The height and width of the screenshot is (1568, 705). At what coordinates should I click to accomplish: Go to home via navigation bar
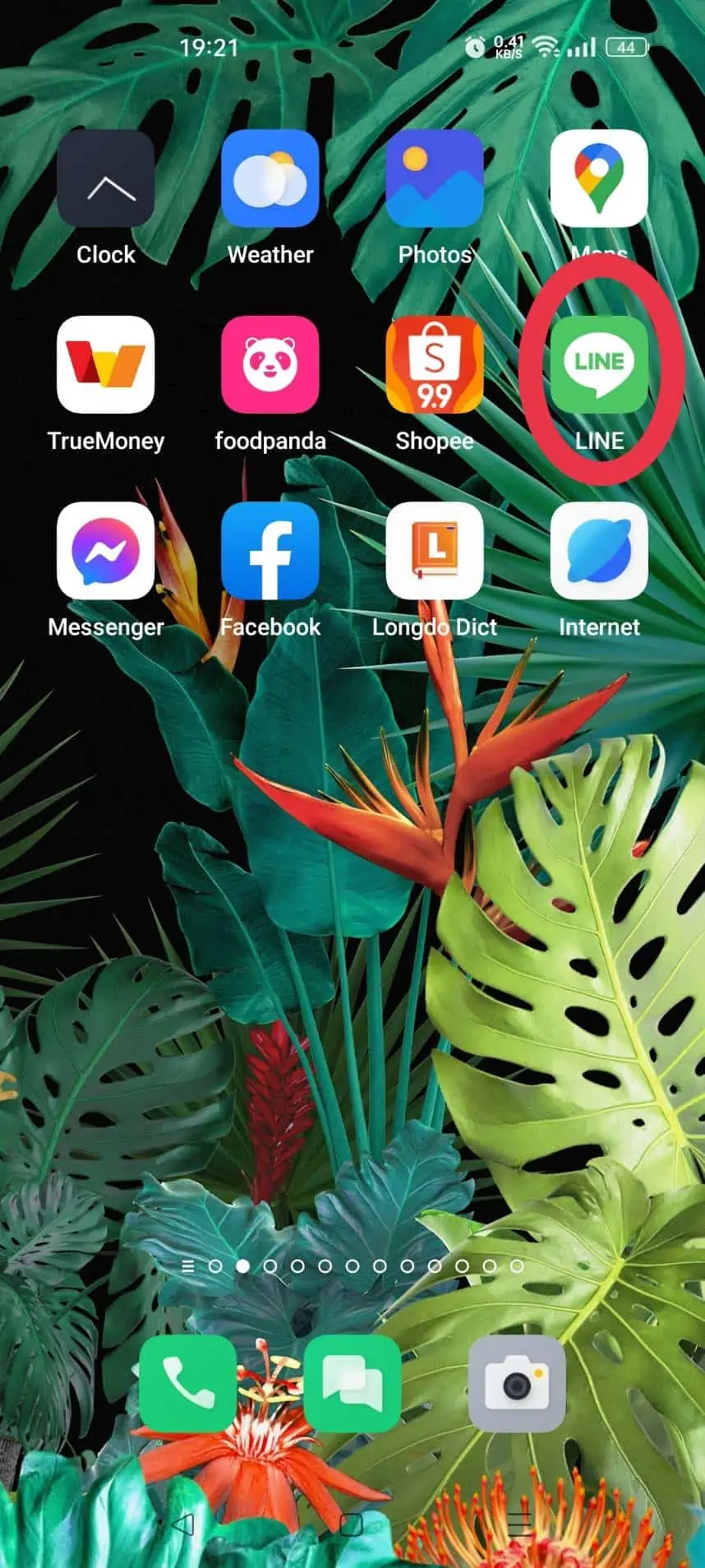[352, 1524]
